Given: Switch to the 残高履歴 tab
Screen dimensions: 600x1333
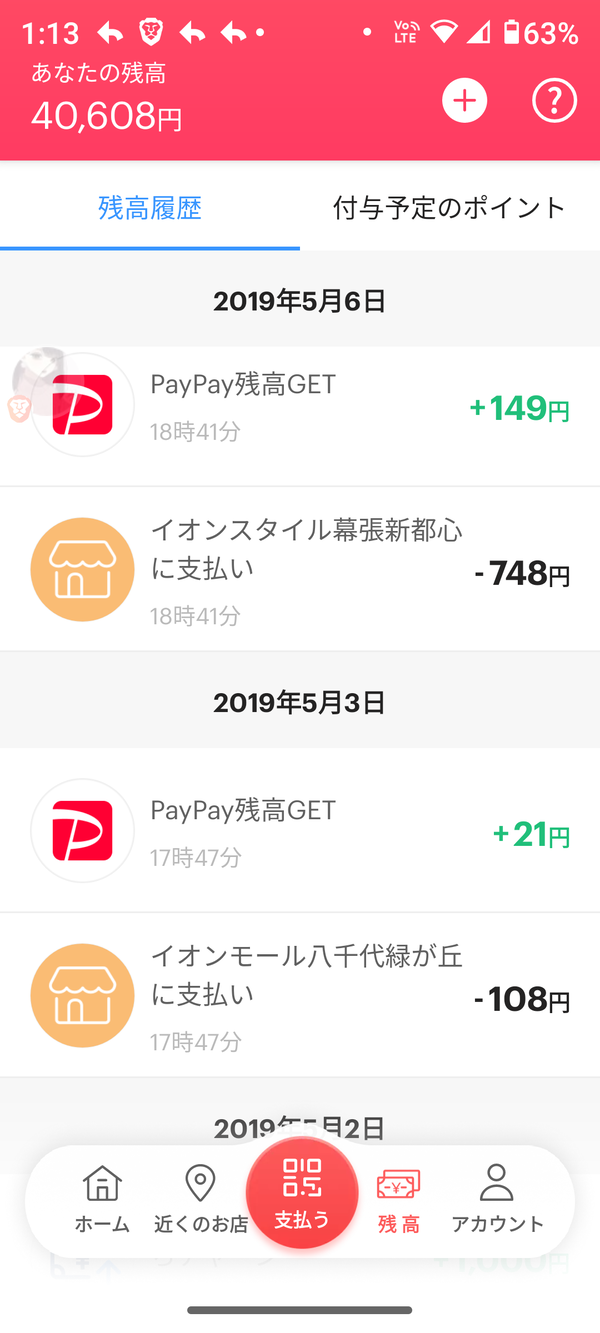Looking at the screenshot, I should click(150, 208).
